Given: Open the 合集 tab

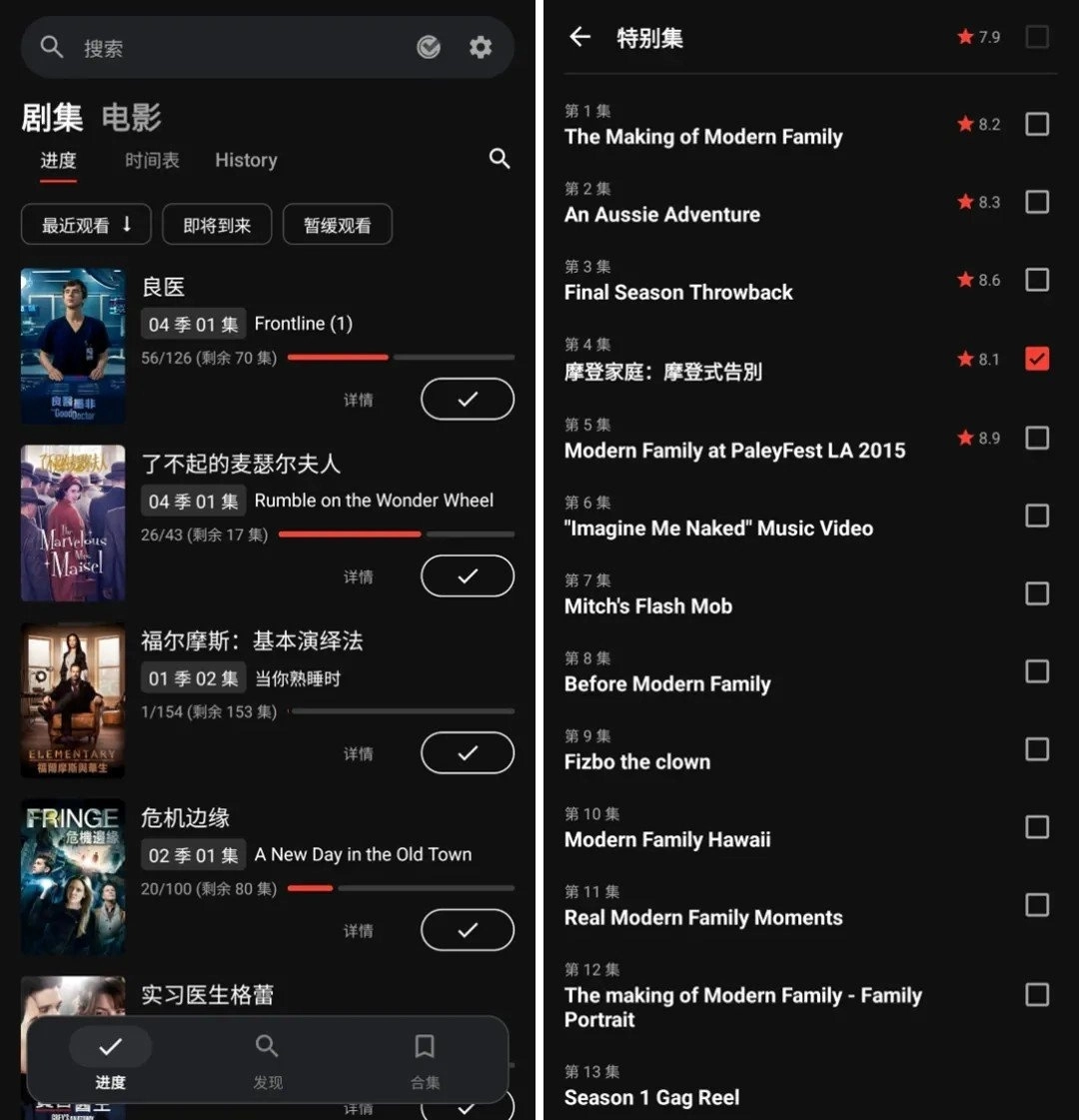Looking at the screenshot, I should [425, 1060].
